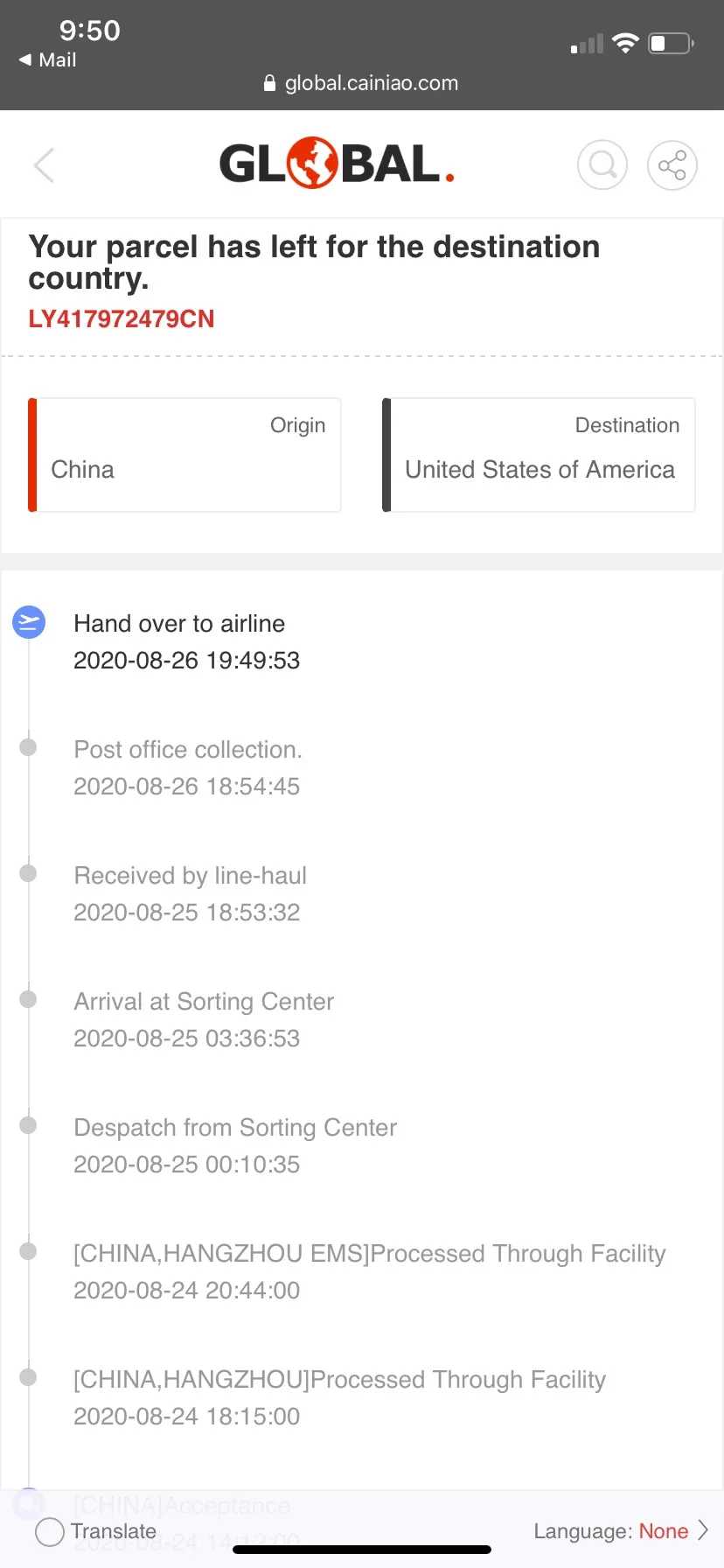Go back using the left chevron
The height and width of the screenshot is (1568, 724).
(x=44, y=165)
